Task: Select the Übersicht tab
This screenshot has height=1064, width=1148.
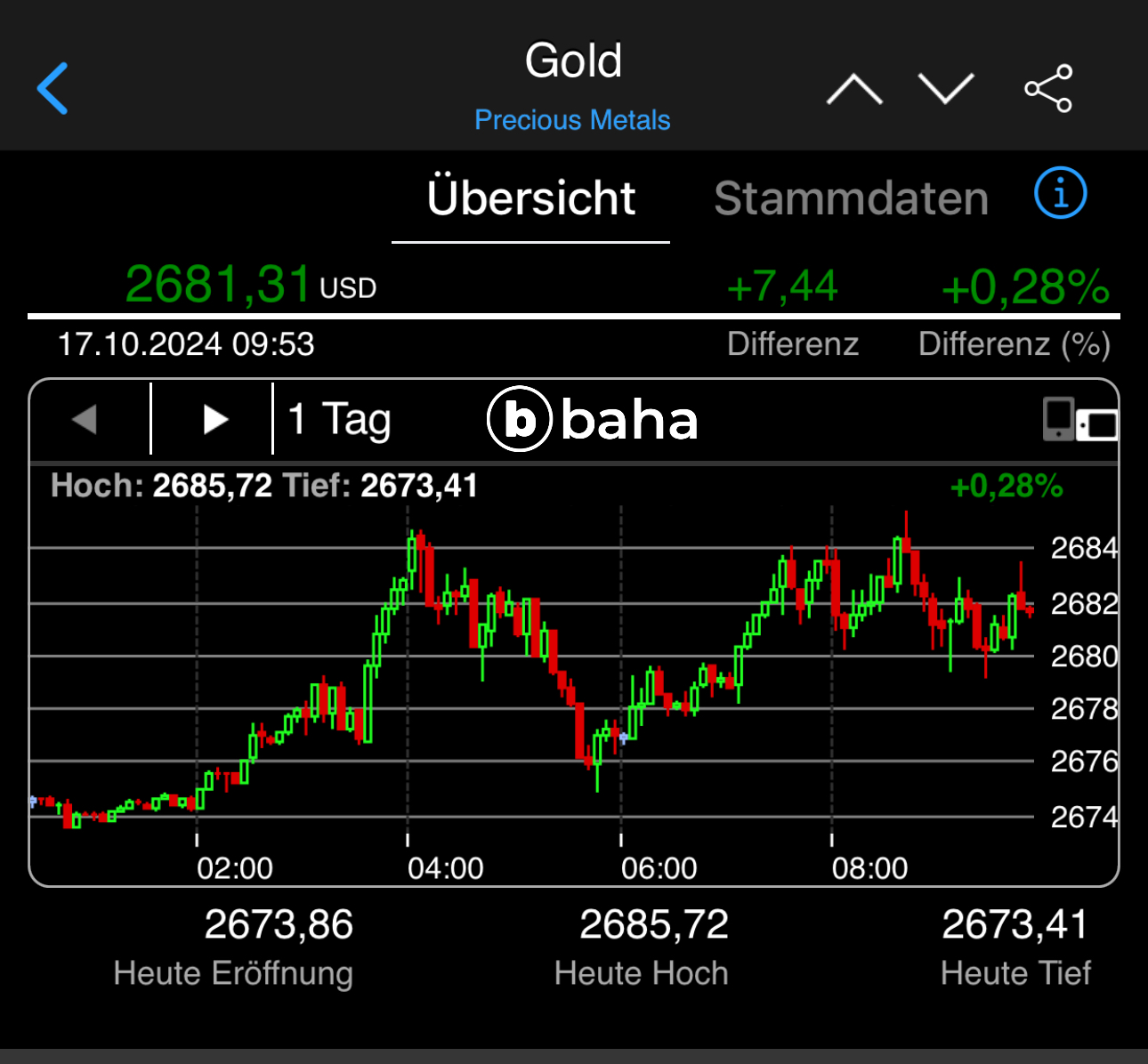Action: pos(531,198)
